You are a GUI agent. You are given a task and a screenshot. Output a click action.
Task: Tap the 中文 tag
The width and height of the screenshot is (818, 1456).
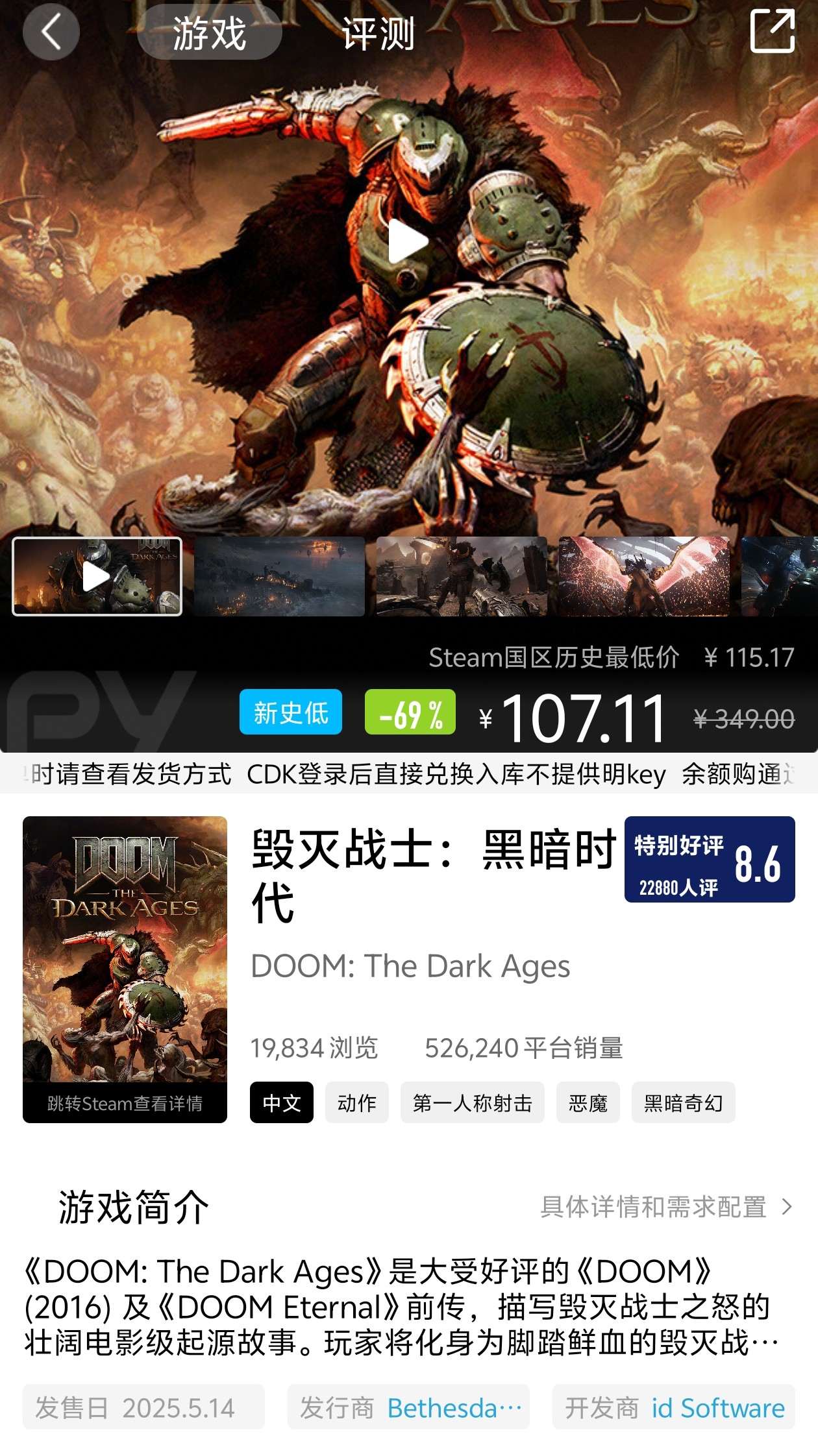tap(282, 1102)
